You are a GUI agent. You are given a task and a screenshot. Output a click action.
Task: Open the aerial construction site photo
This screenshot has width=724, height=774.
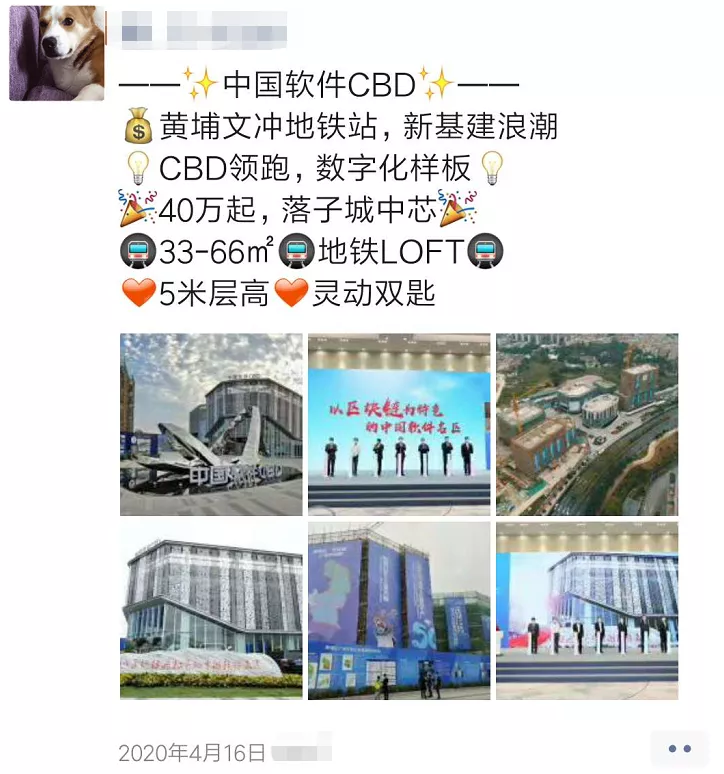[587, 420]
